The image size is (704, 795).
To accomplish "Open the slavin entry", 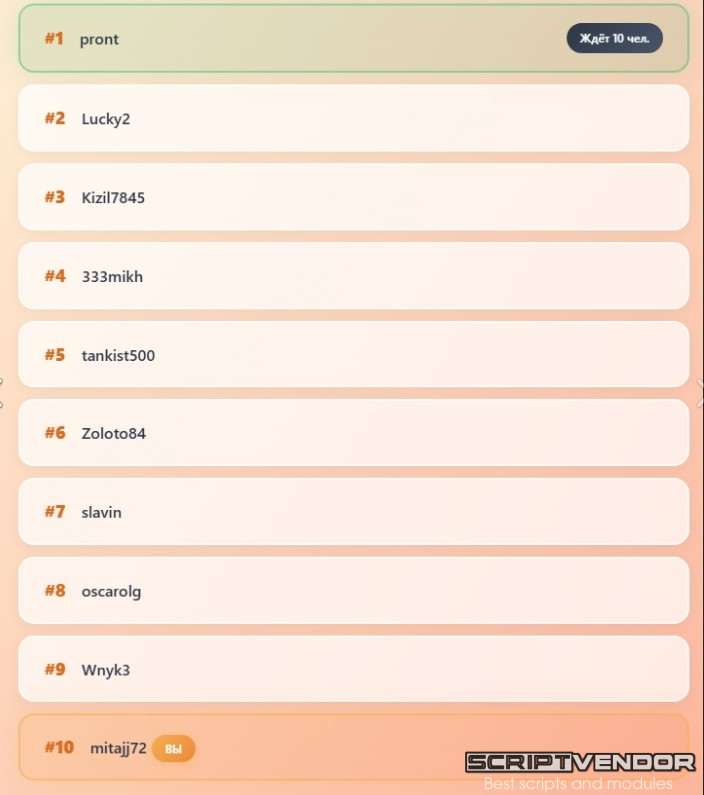I will point(353,512).
